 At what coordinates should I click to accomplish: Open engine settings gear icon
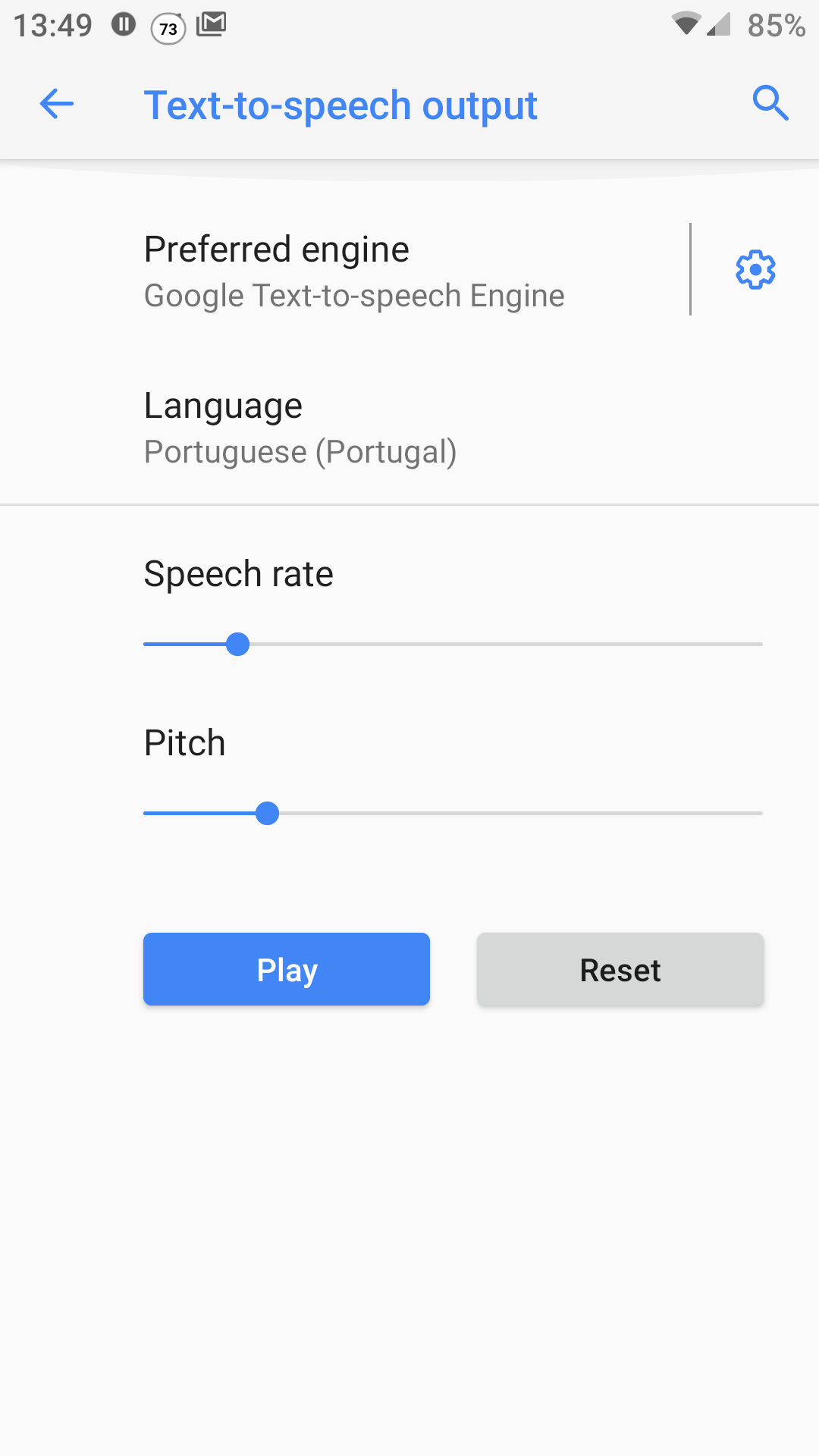click(x=755, y=270)
